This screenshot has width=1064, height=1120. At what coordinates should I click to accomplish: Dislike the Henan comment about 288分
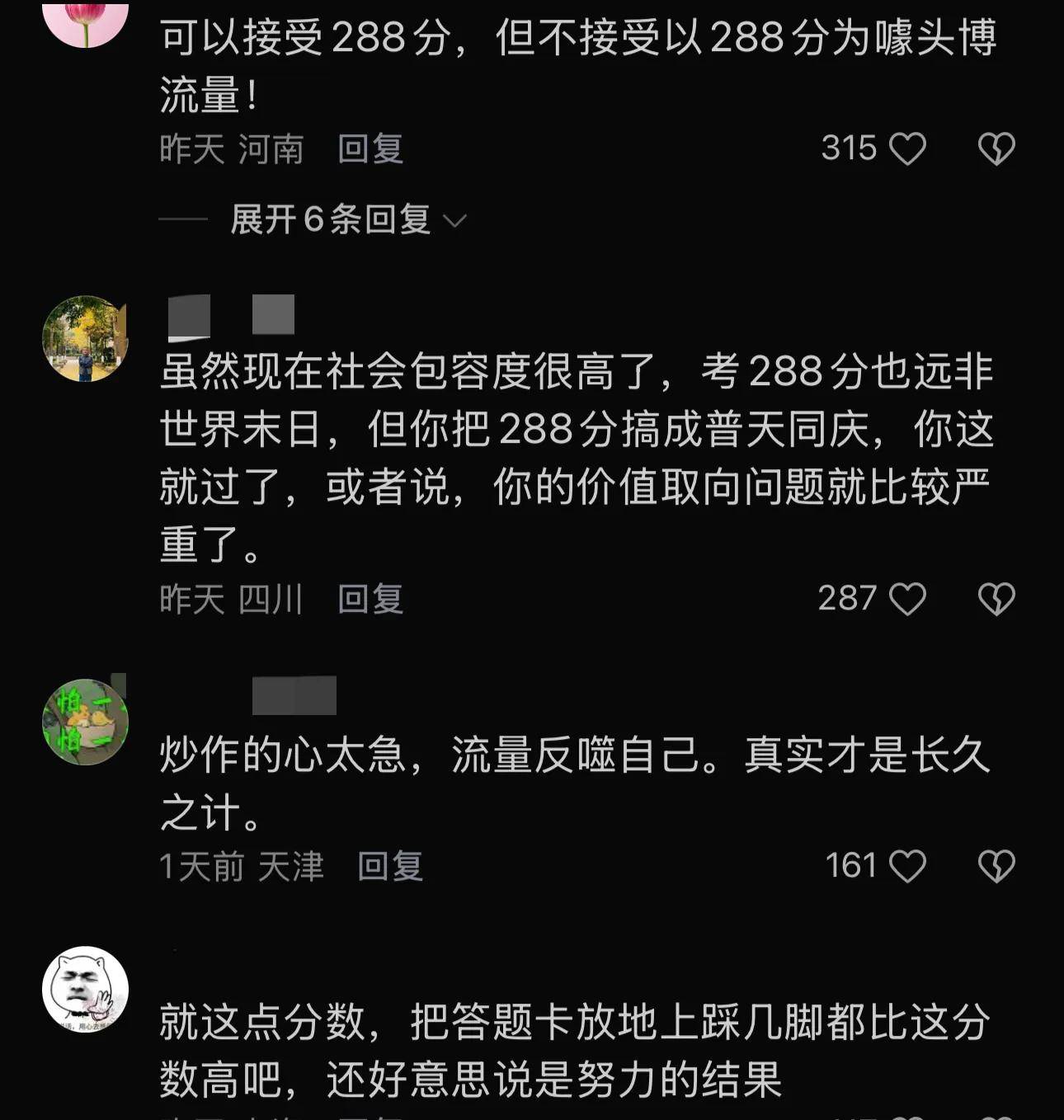(996, 149)
